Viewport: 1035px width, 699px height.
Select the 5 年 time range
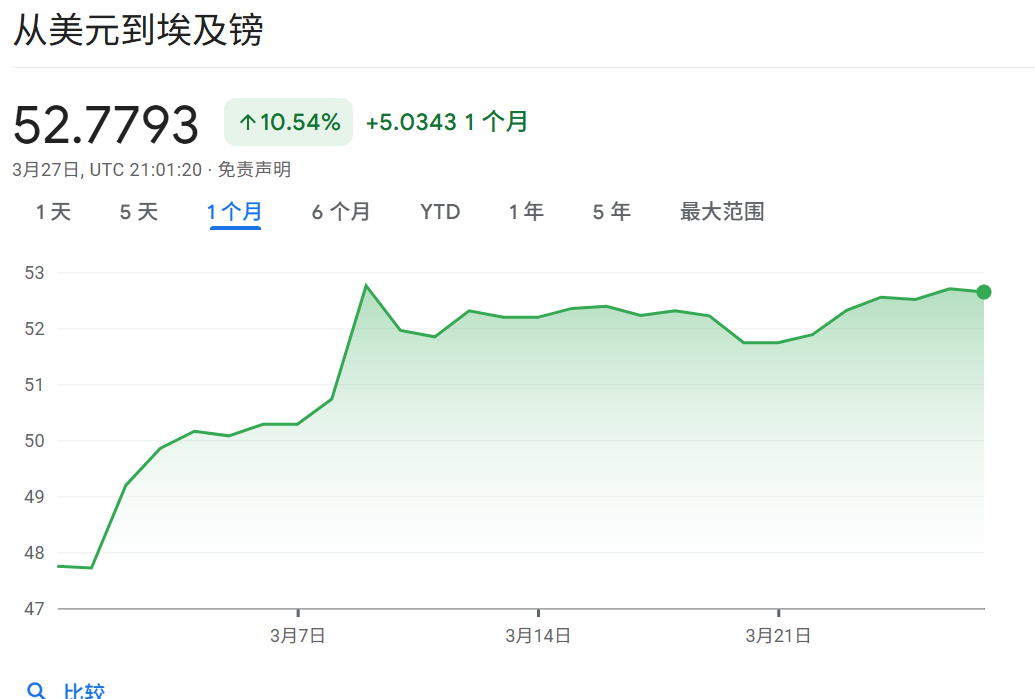(x=612, y=212)
